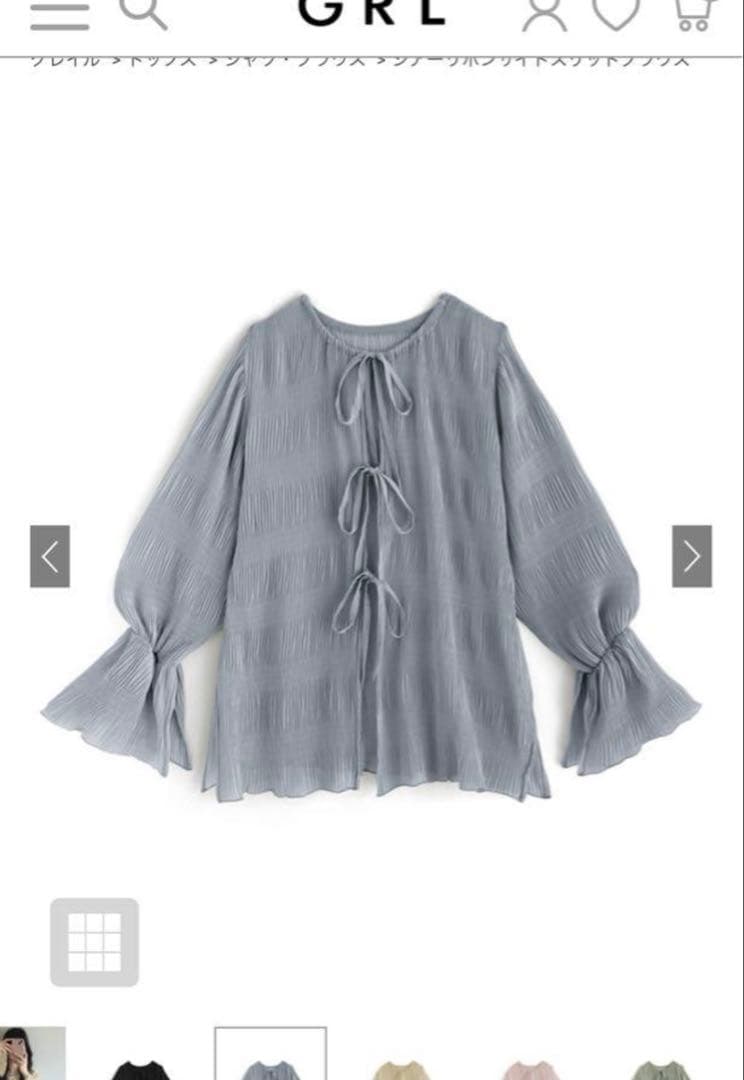744x1080 pixels.
Task: Select the black blouse thumbnail
Action: (140, 1066)
